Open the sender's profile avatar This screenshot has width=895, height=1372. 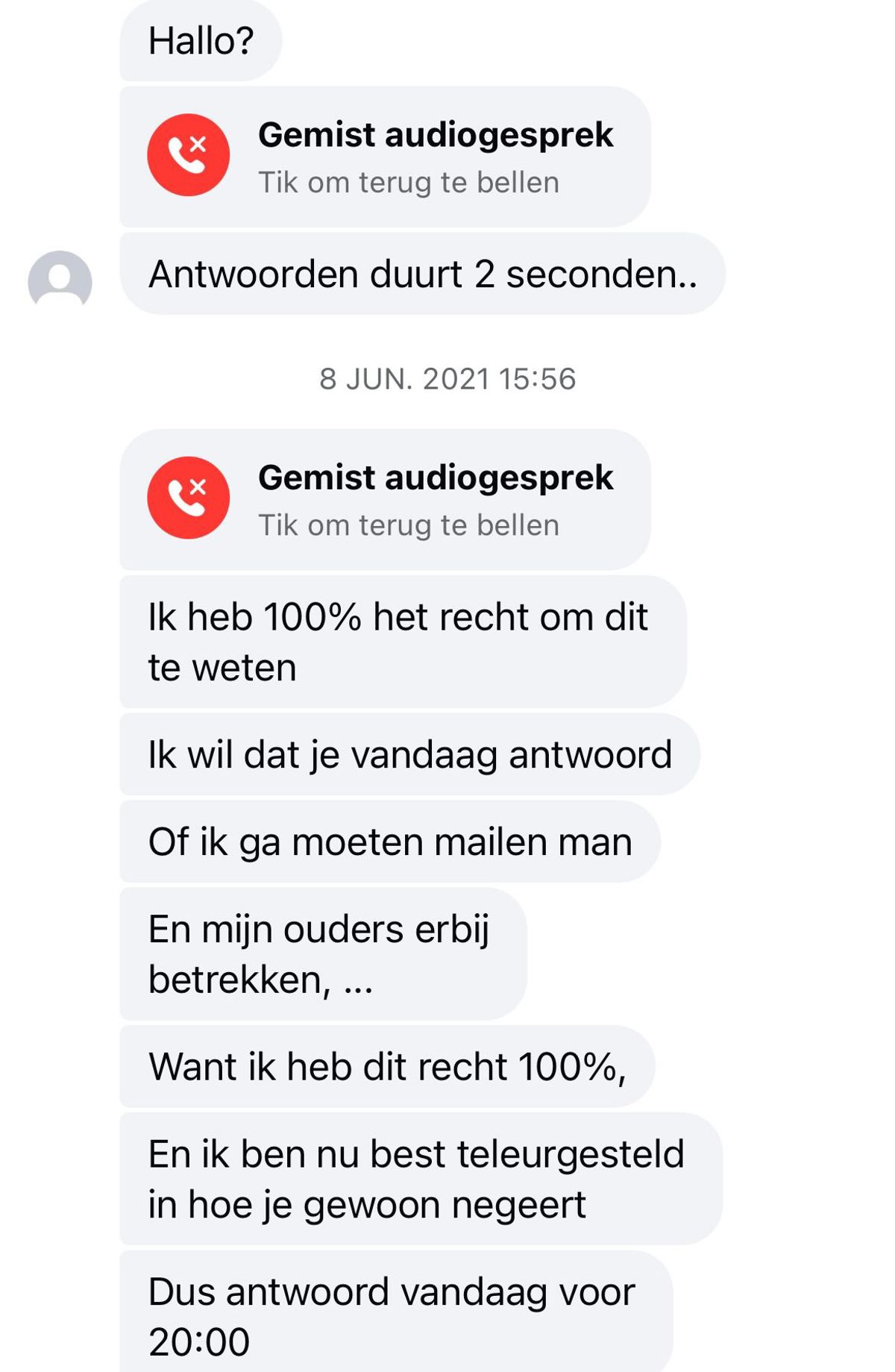60,281
